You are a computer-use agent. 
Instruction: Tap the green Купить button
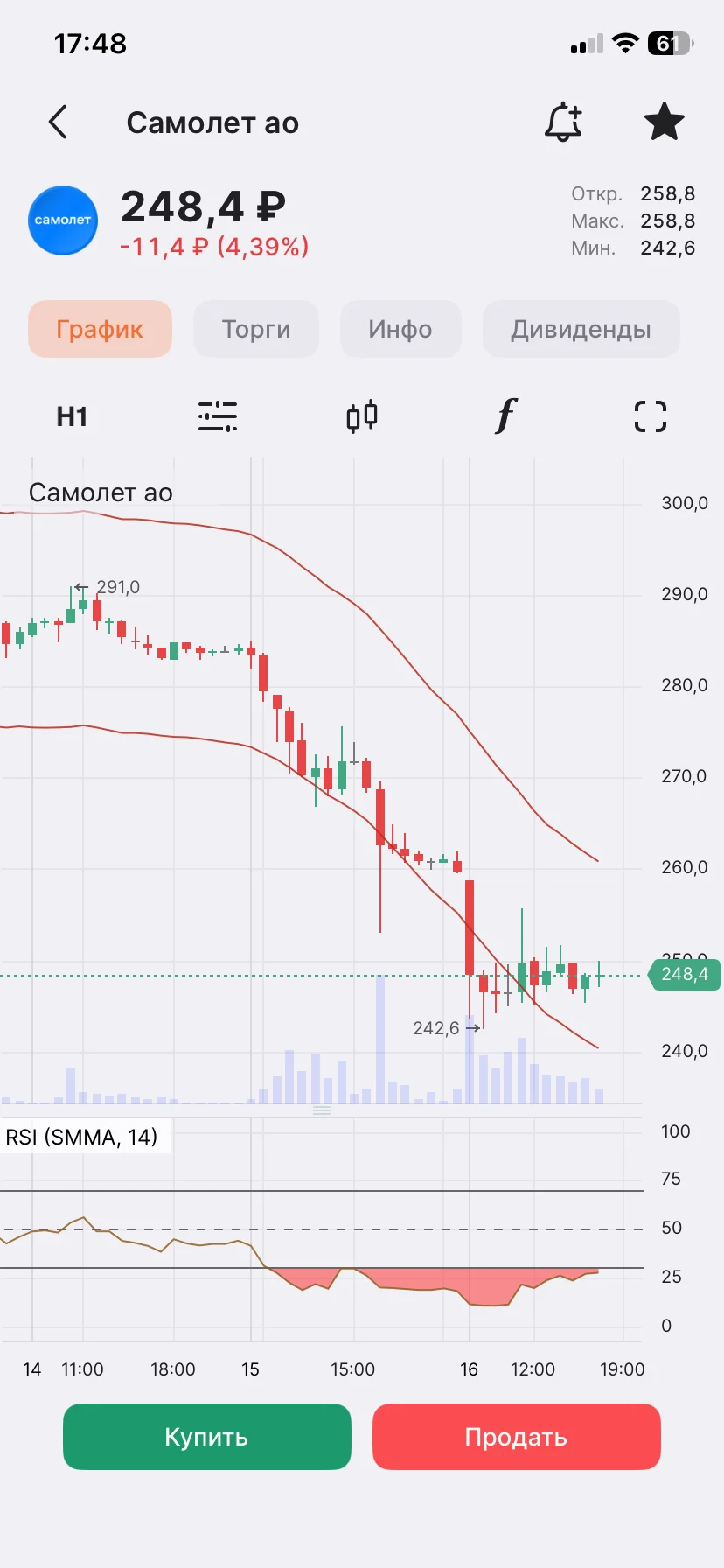point(207,1437)
